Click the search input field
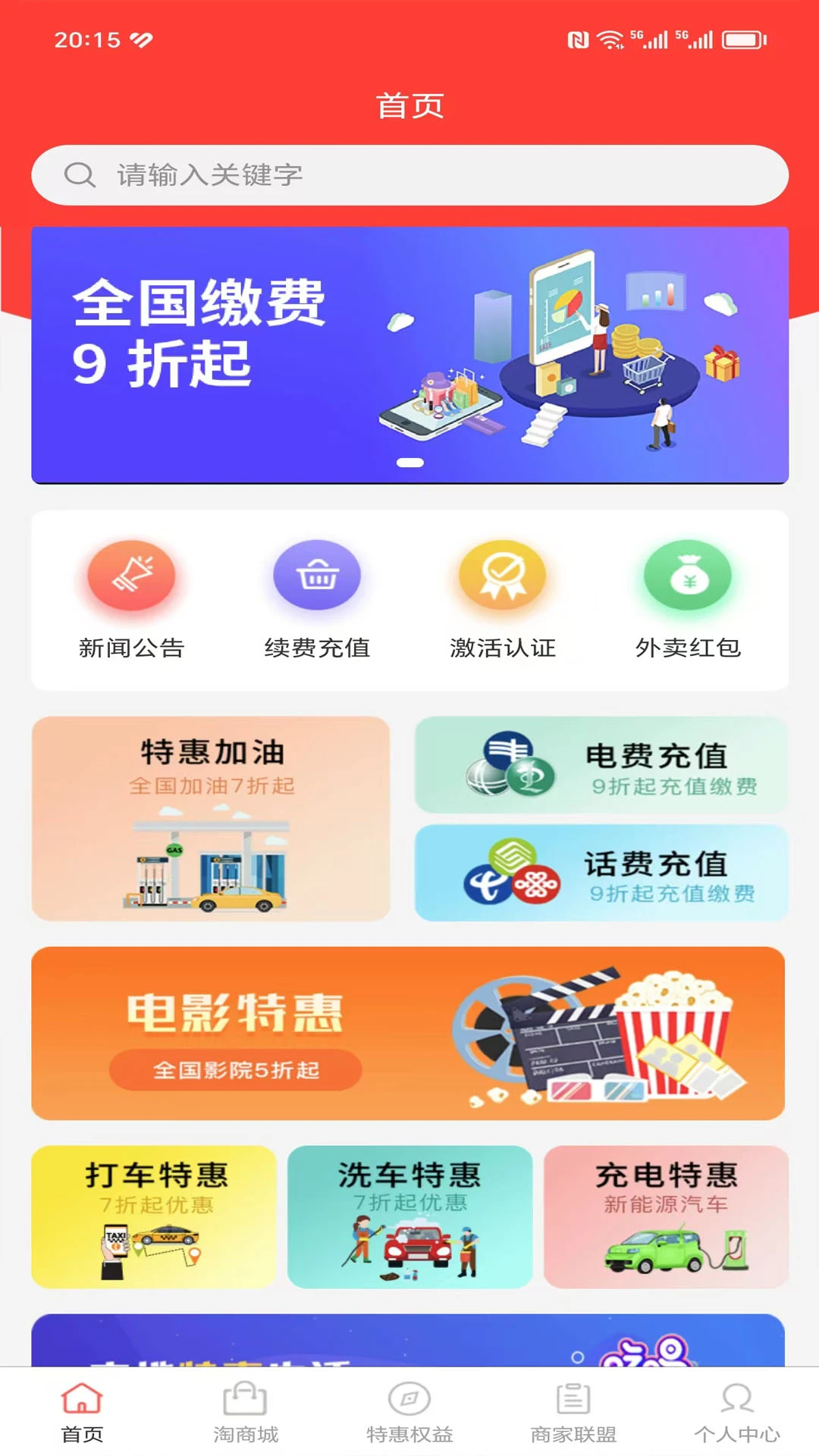This screenshot has width=819, height=1456. coord(409,174)
